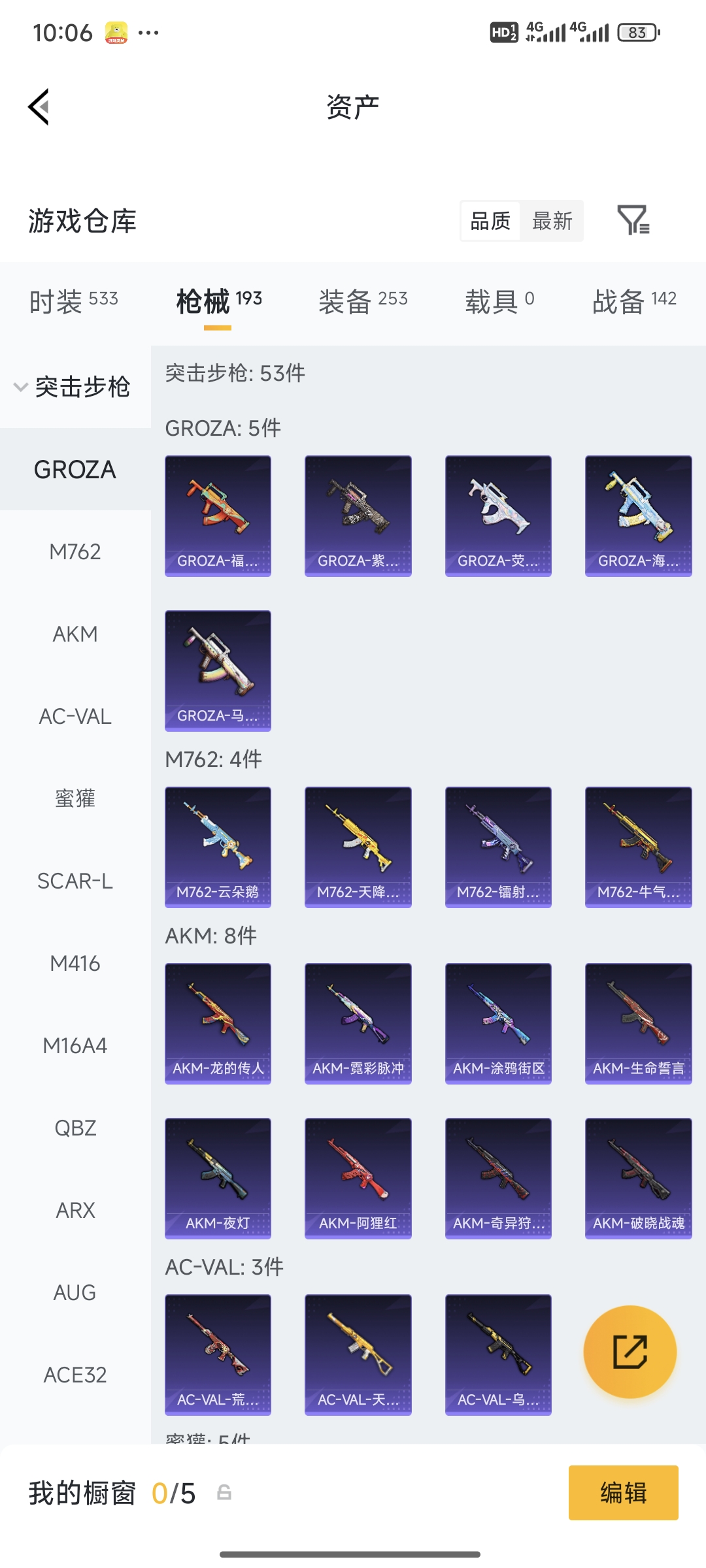Tap the yellow floating share button

pos(630,1352)
